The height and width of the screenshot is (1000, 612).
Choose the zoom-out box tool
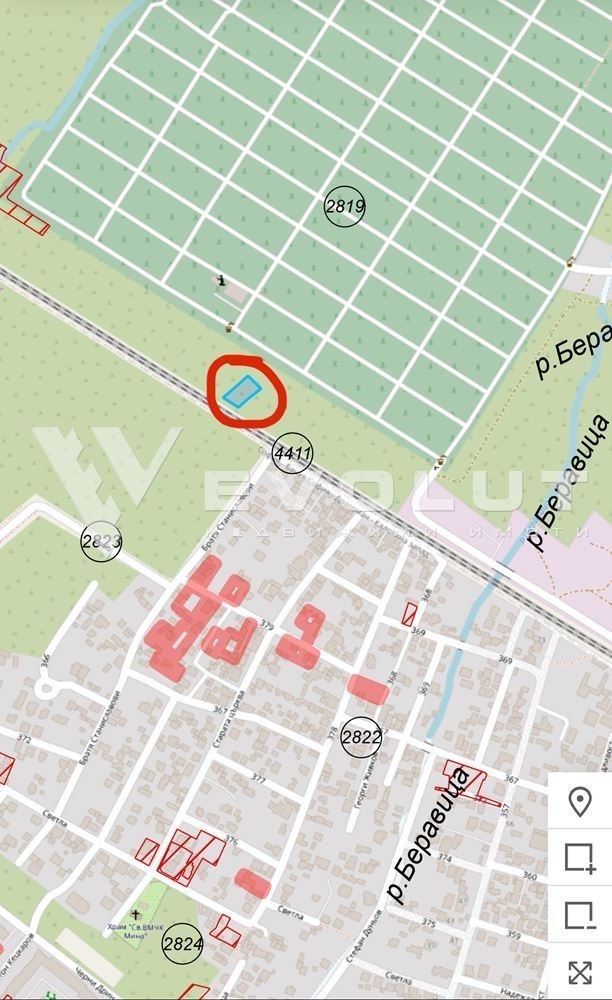[580, 915]
